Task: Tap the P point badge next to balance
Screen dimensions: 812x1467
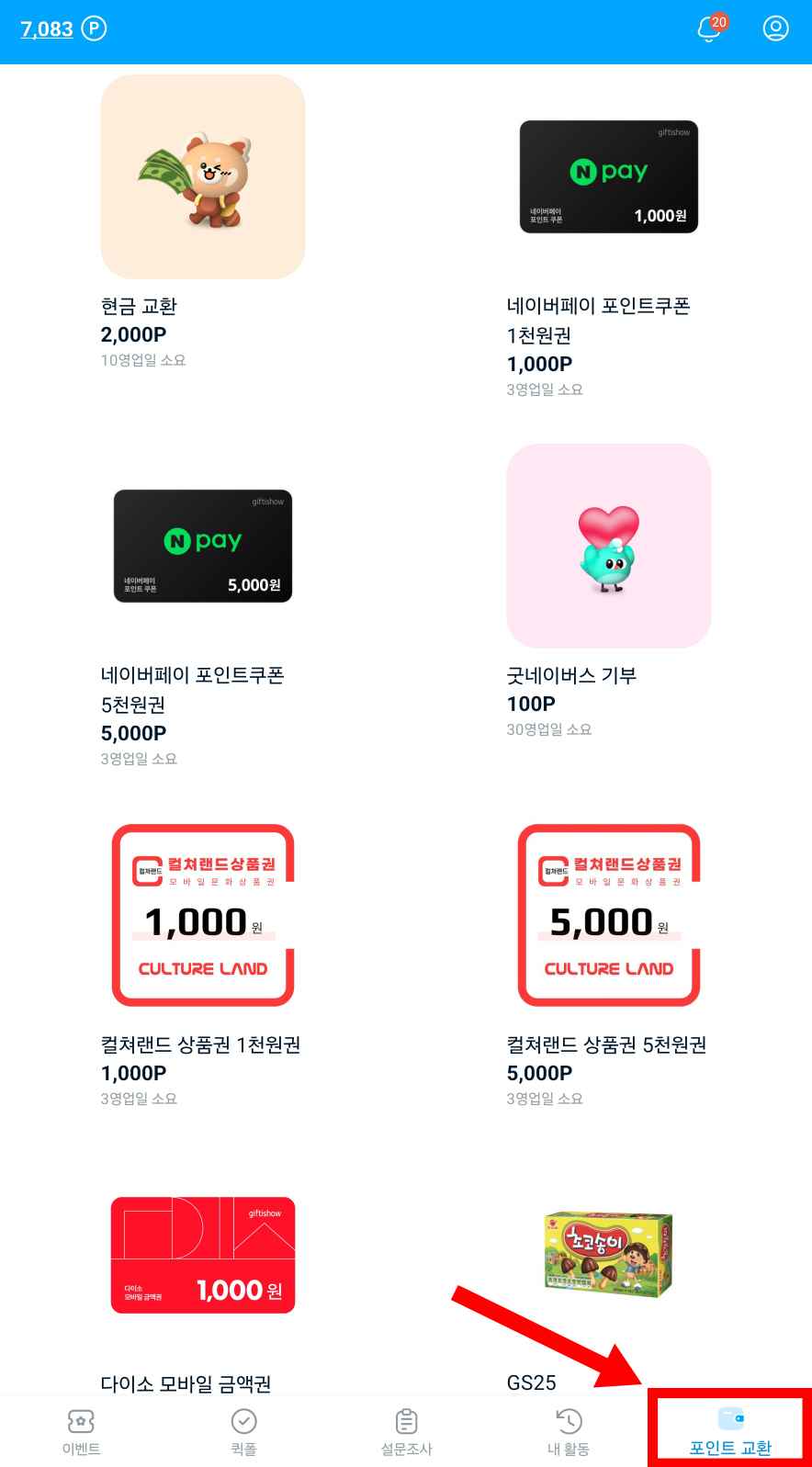Action: click(x=93, y=28)
